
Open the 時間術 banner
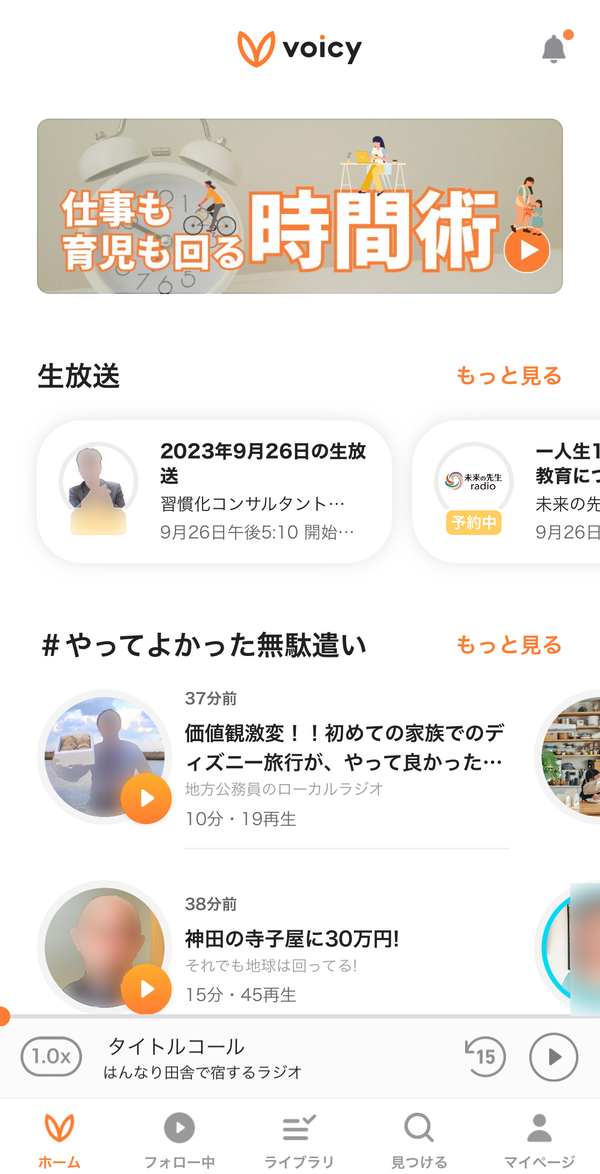pos(300,206)
